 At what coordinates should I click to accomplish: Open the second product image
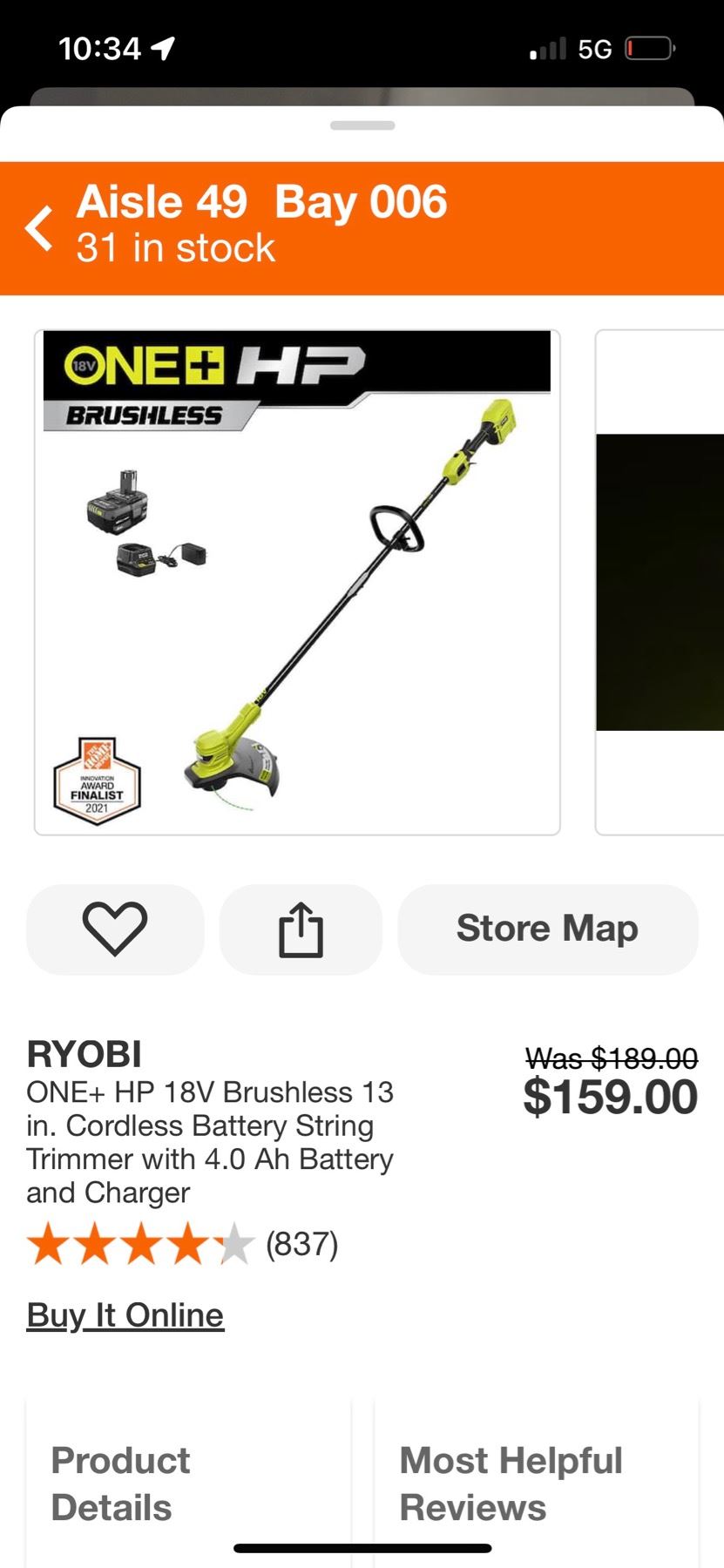click(660, 582)
